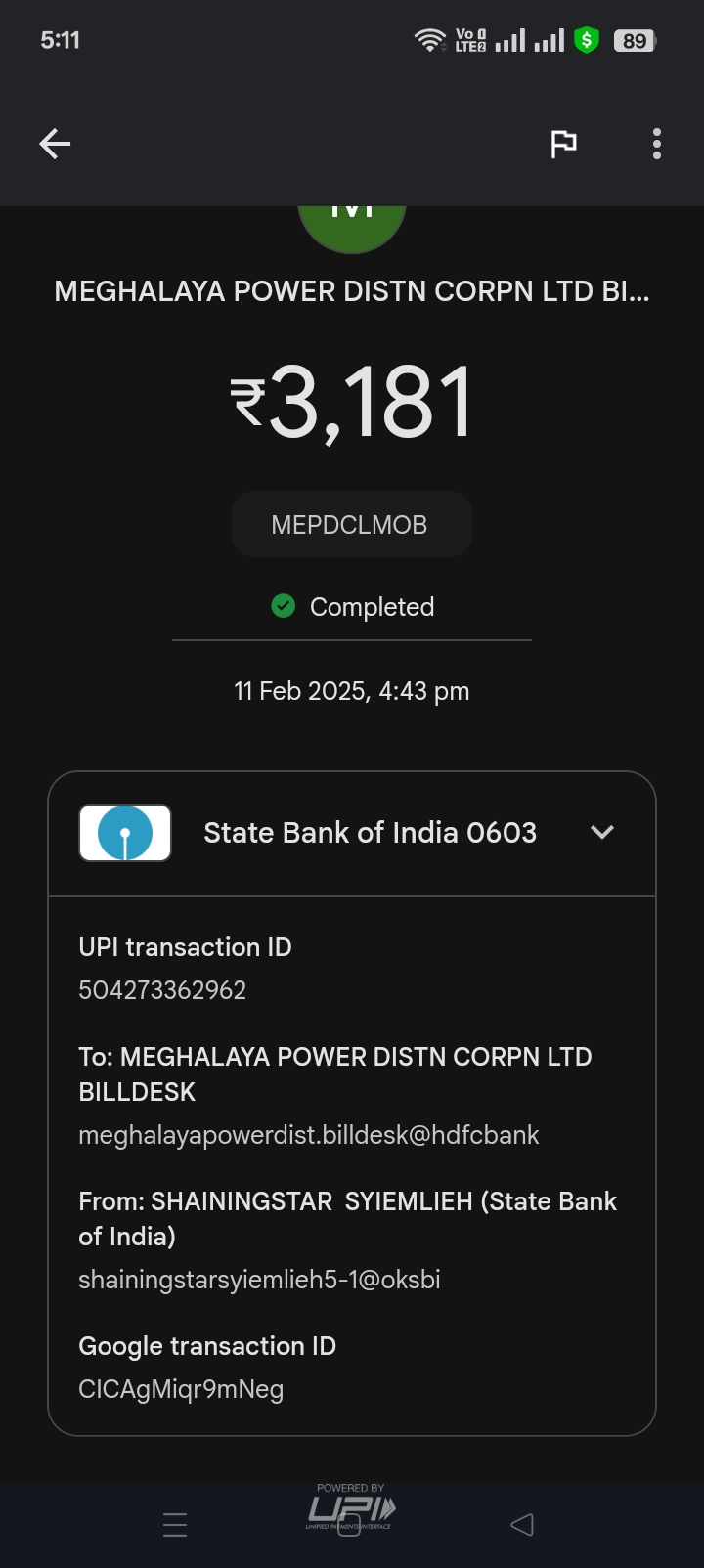Collapse the State Bank of India 0603 details
This screenshot has height=1568, width=704.
(602, 832)
